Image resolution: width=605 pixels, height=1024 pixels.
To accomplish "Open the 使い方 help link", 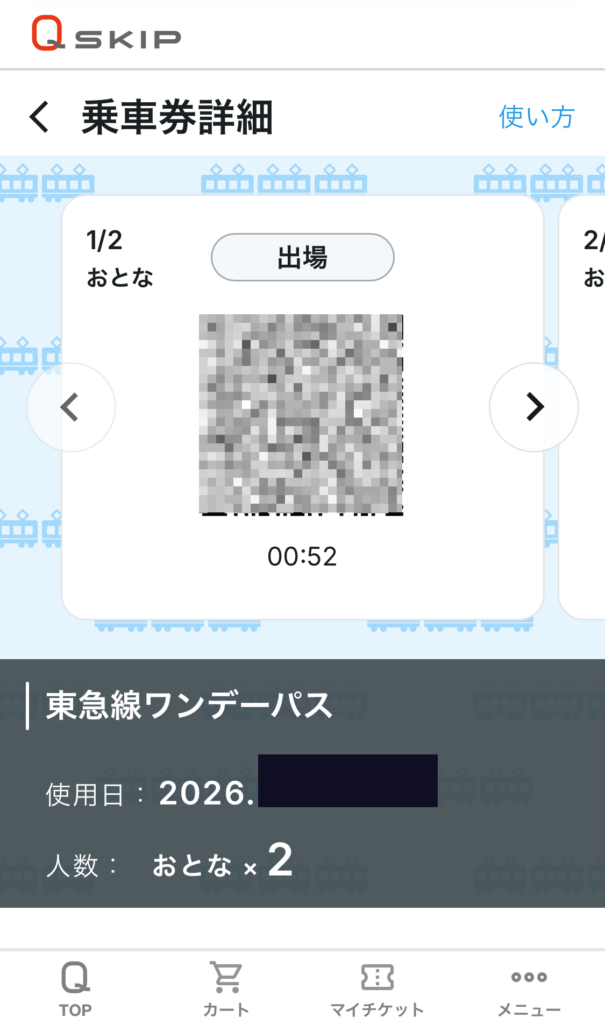I will pos(537,117).
